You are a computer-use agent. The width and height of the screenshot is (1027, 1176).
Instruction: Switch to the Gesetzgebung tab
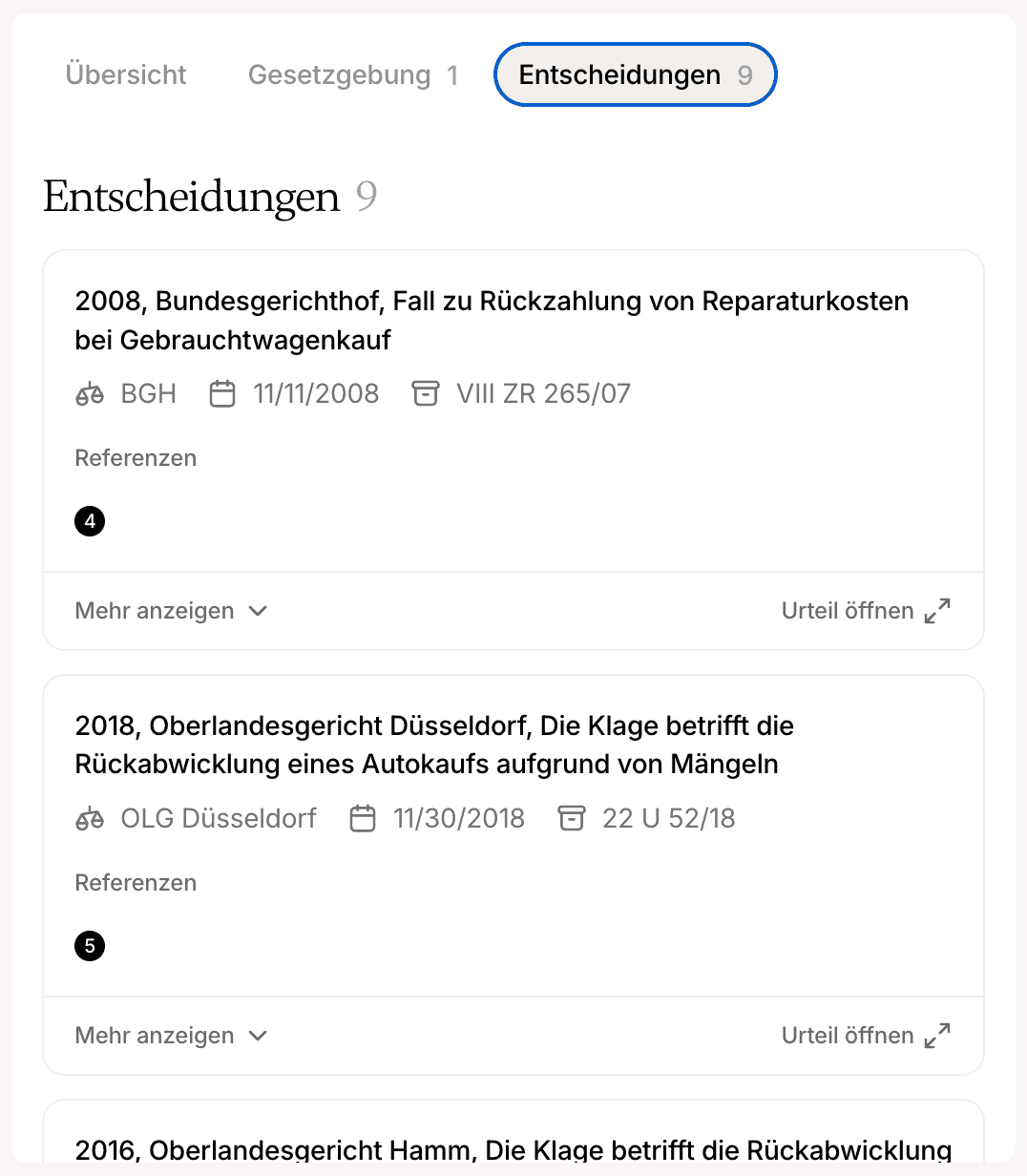tap(352, 74)
